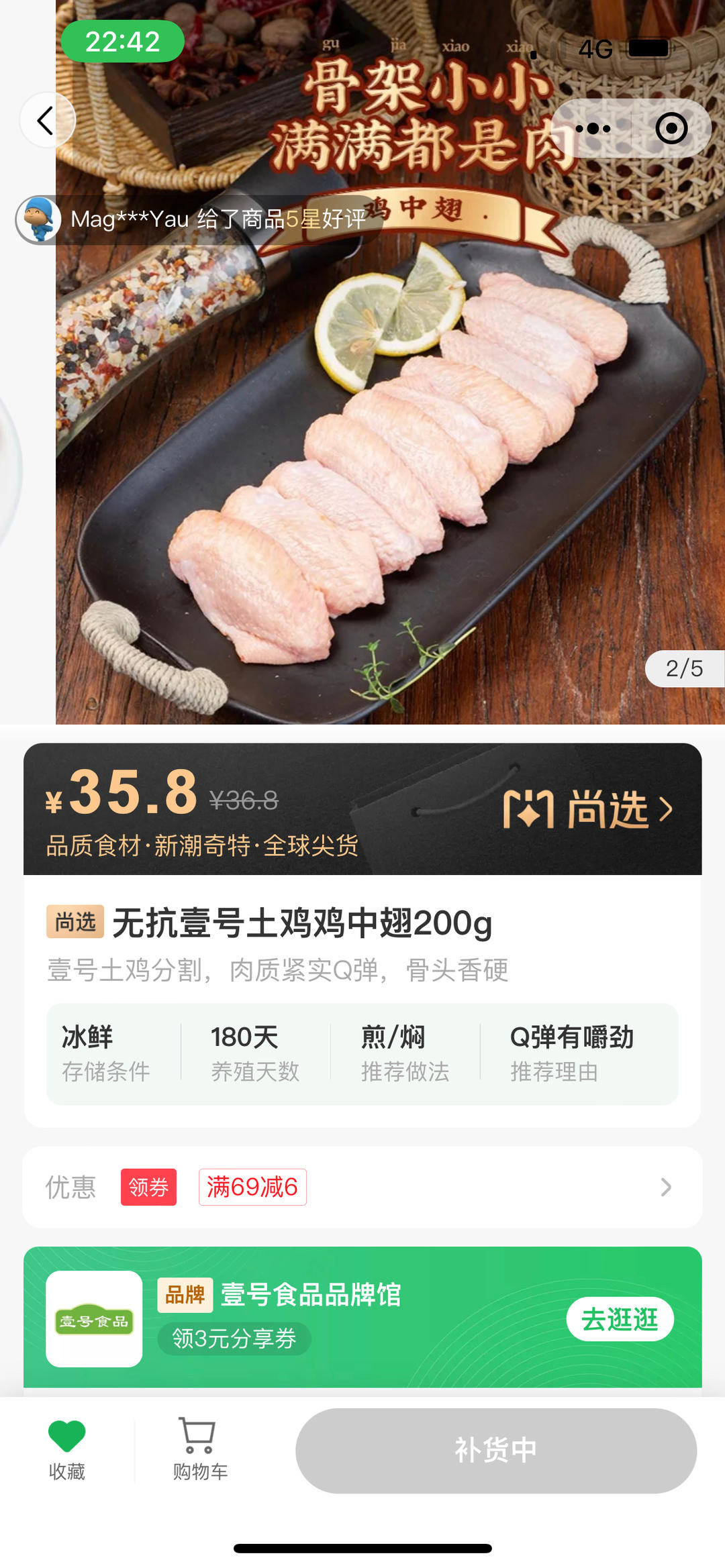The height and width of the screenshot is (1568, 725).
Task: View Mag***Yau's 5-star review notice
Action: (201, 219)
